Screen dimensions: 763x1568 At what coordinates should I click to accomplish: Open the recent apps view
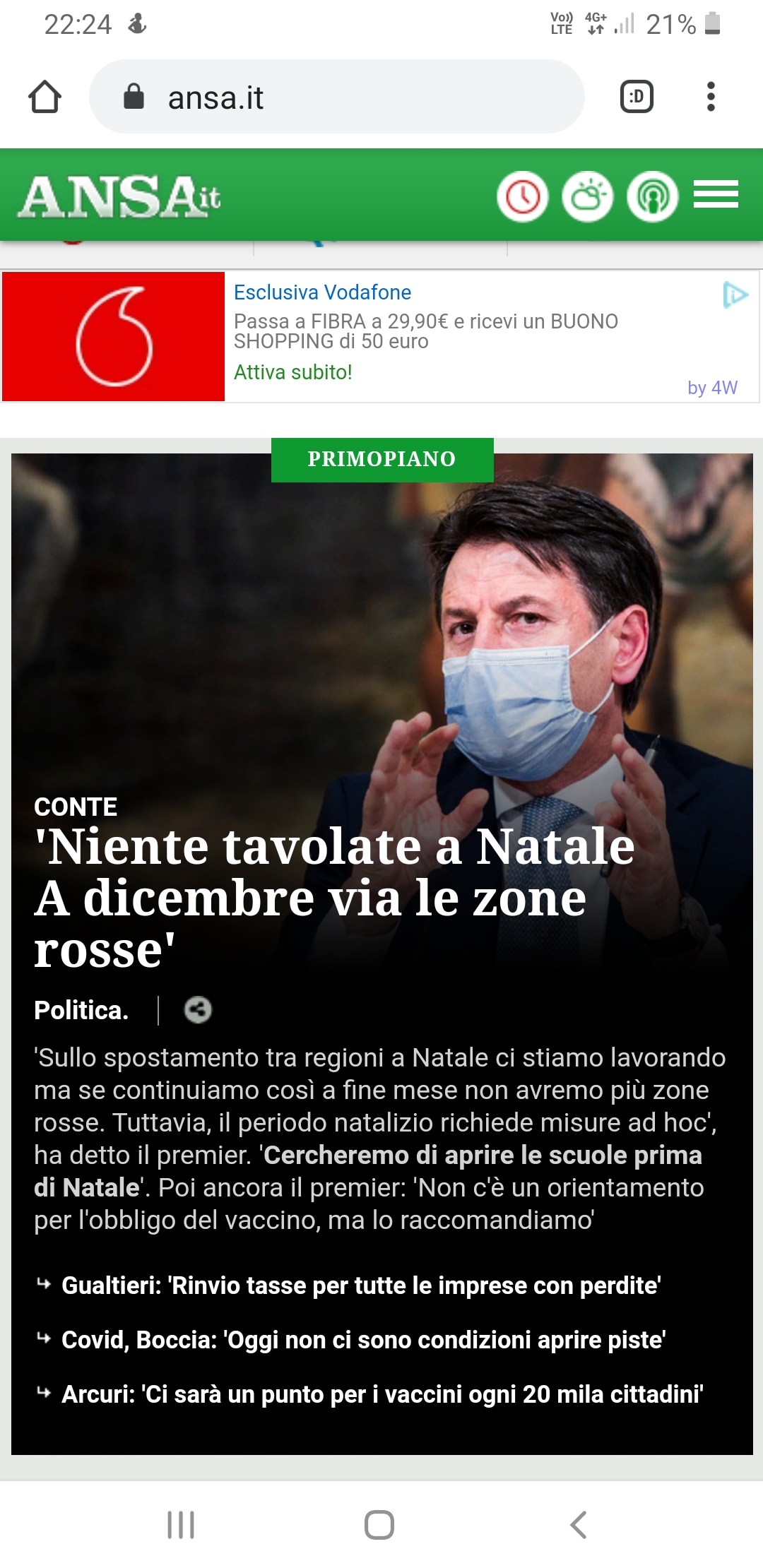(x=181, y=1524)
